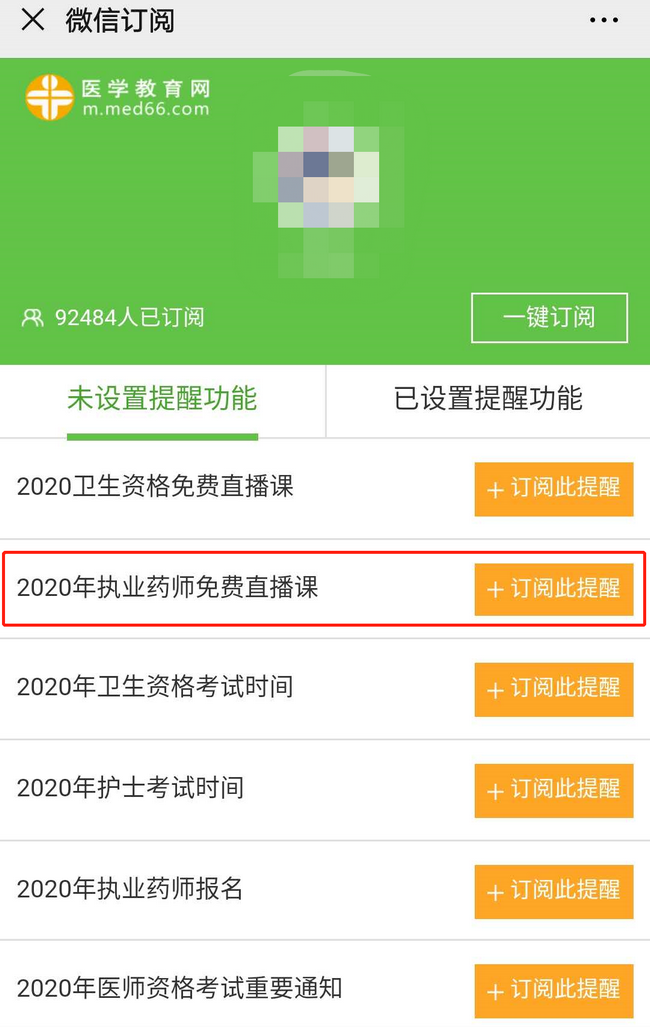Subscribe to 2020年护士考试时间 reminder
This screenshot has height=1027, width=650.
(x=553, y=790)
